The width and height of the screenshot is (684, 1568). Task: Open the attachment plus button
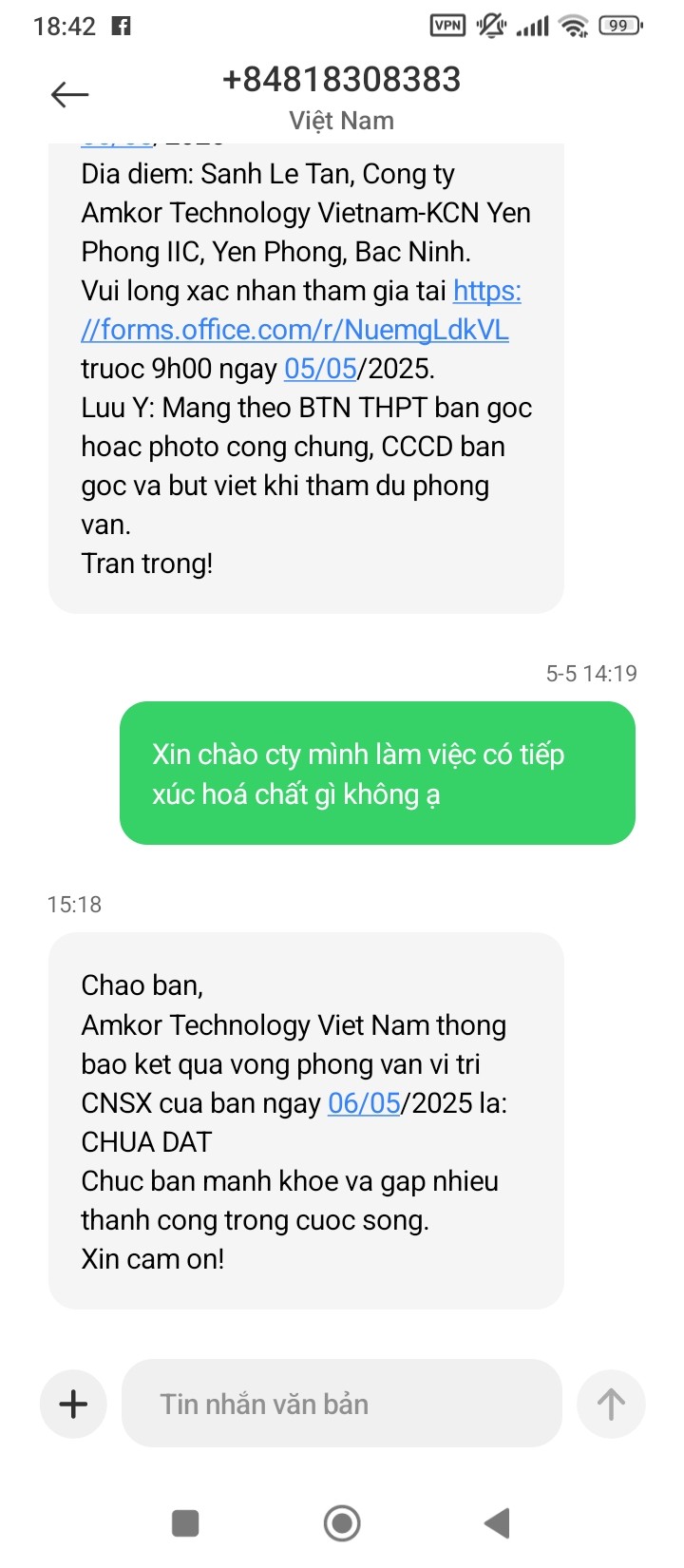click(x=73, y=1404)
